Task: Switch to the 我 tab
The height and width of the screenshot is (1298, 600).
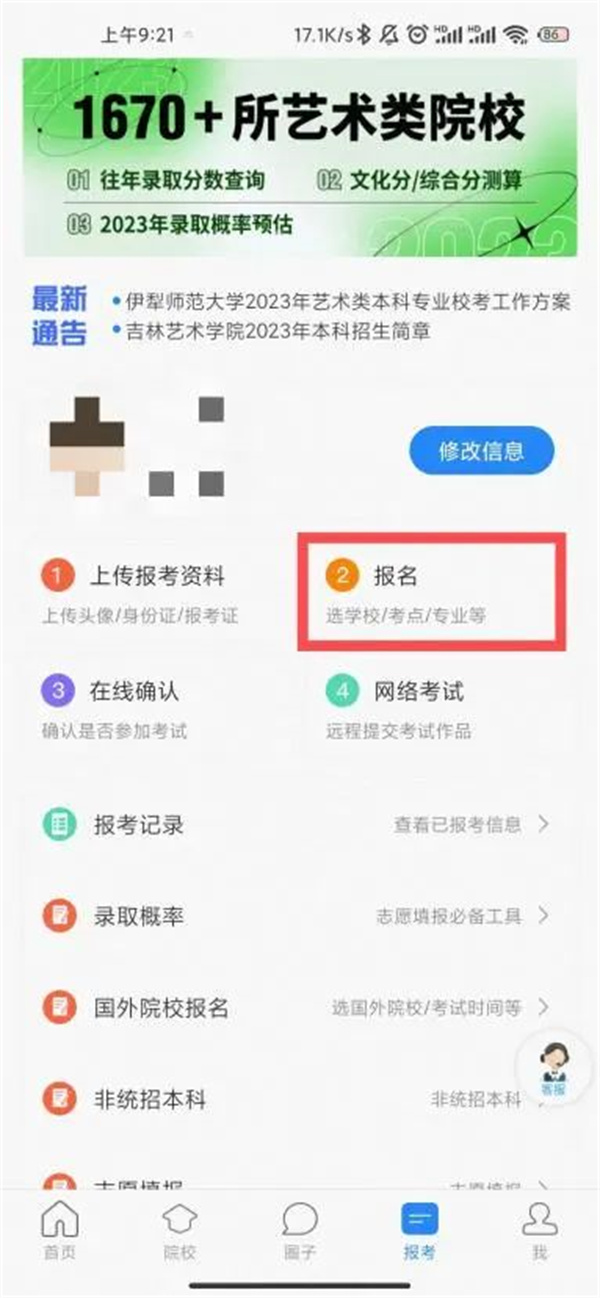Action: [x=540, y=1230]
